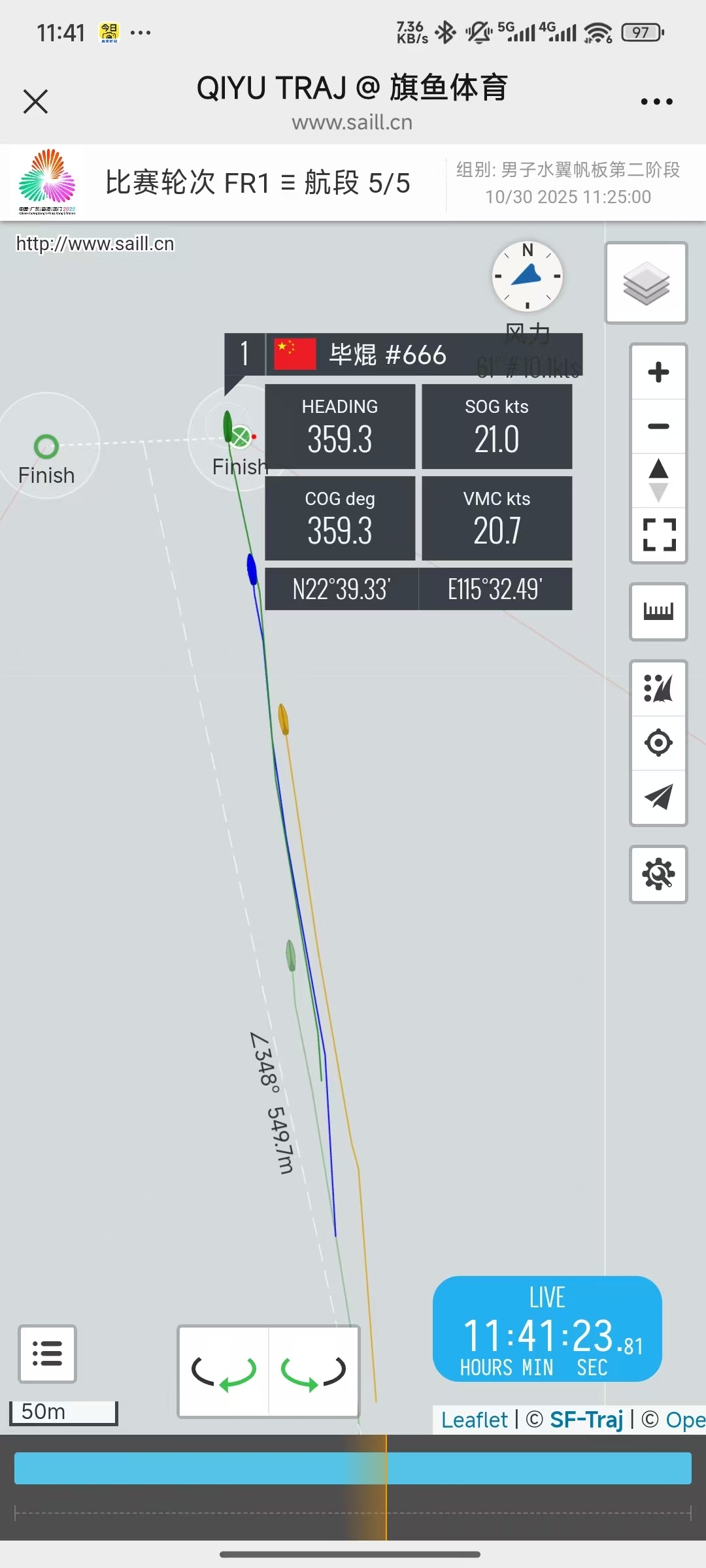The height and width of the screenshot is (1568, 706).
Task: Seek on the blue playback timeline
Action: [x=353, y=1468]
